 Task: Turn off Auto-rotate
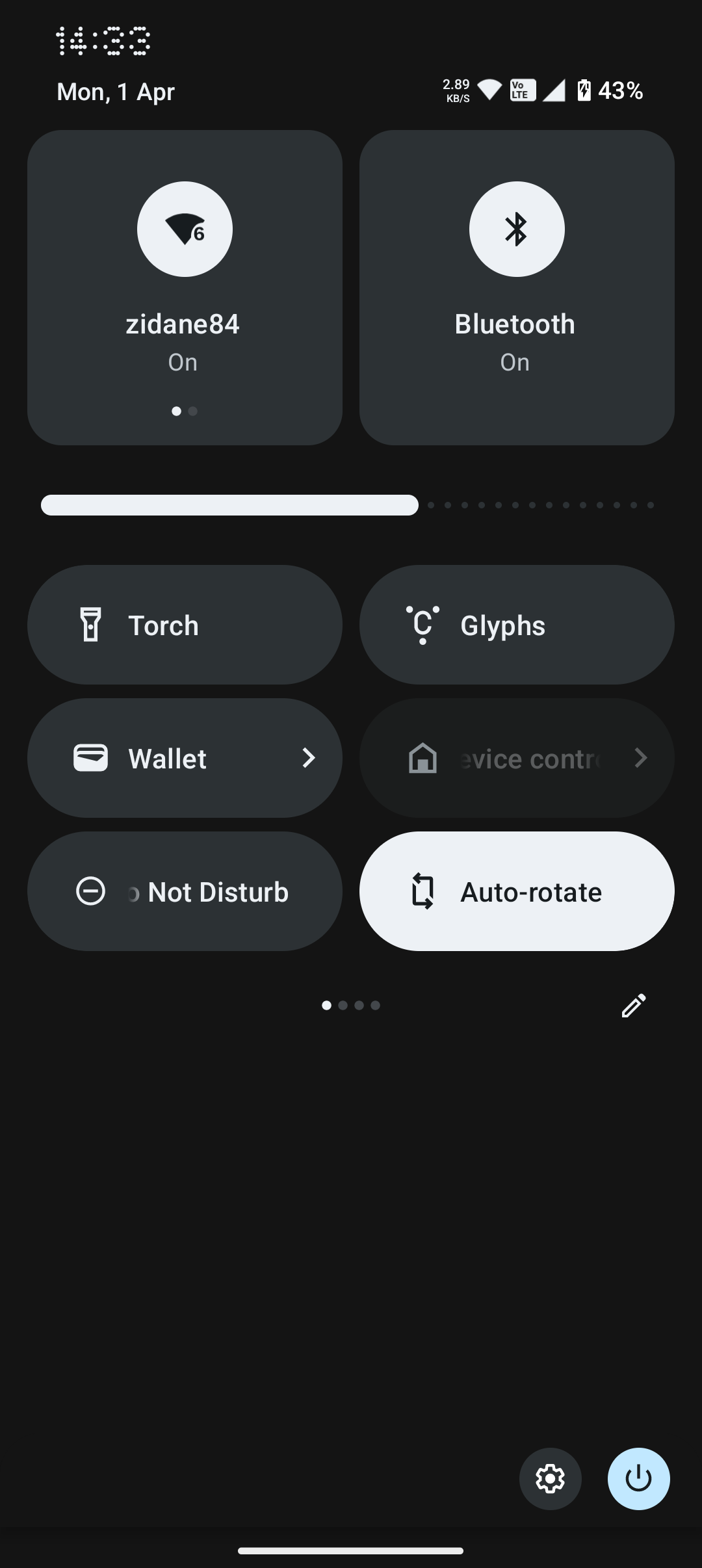517,891
